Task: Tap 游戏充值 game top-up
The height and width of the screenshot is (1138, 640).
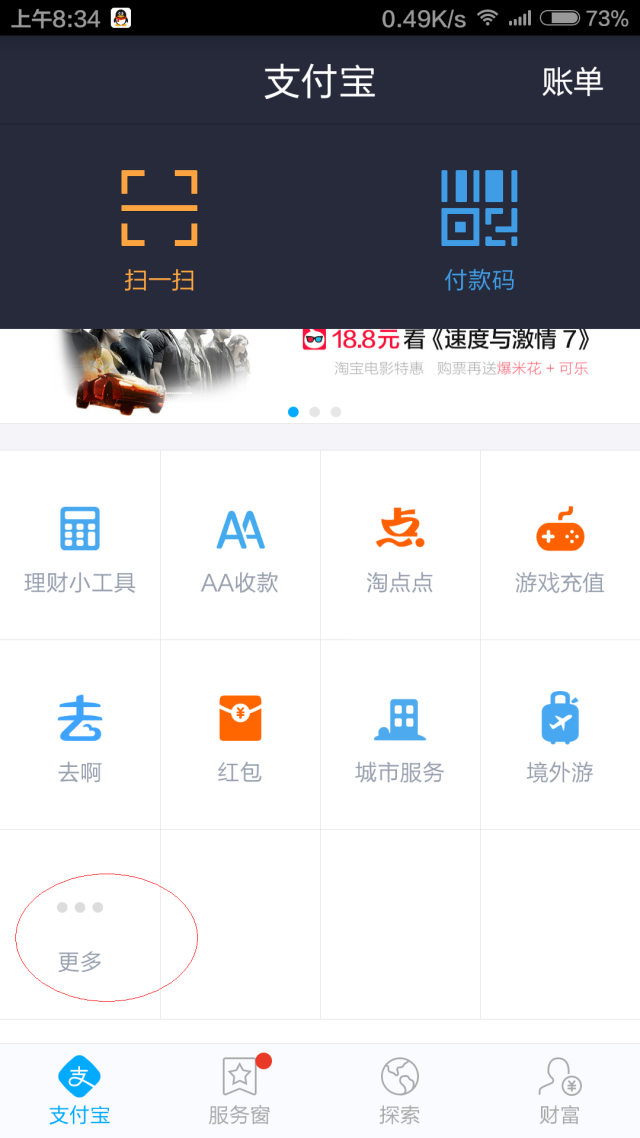Action: click(x=560, y=547)
